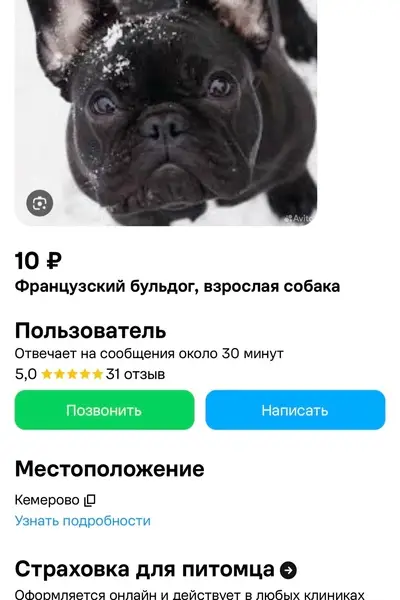Viewport: 400px width, 600px height.
Task: Open Страховка для питомца arrow
Action: tap(288, 570)
